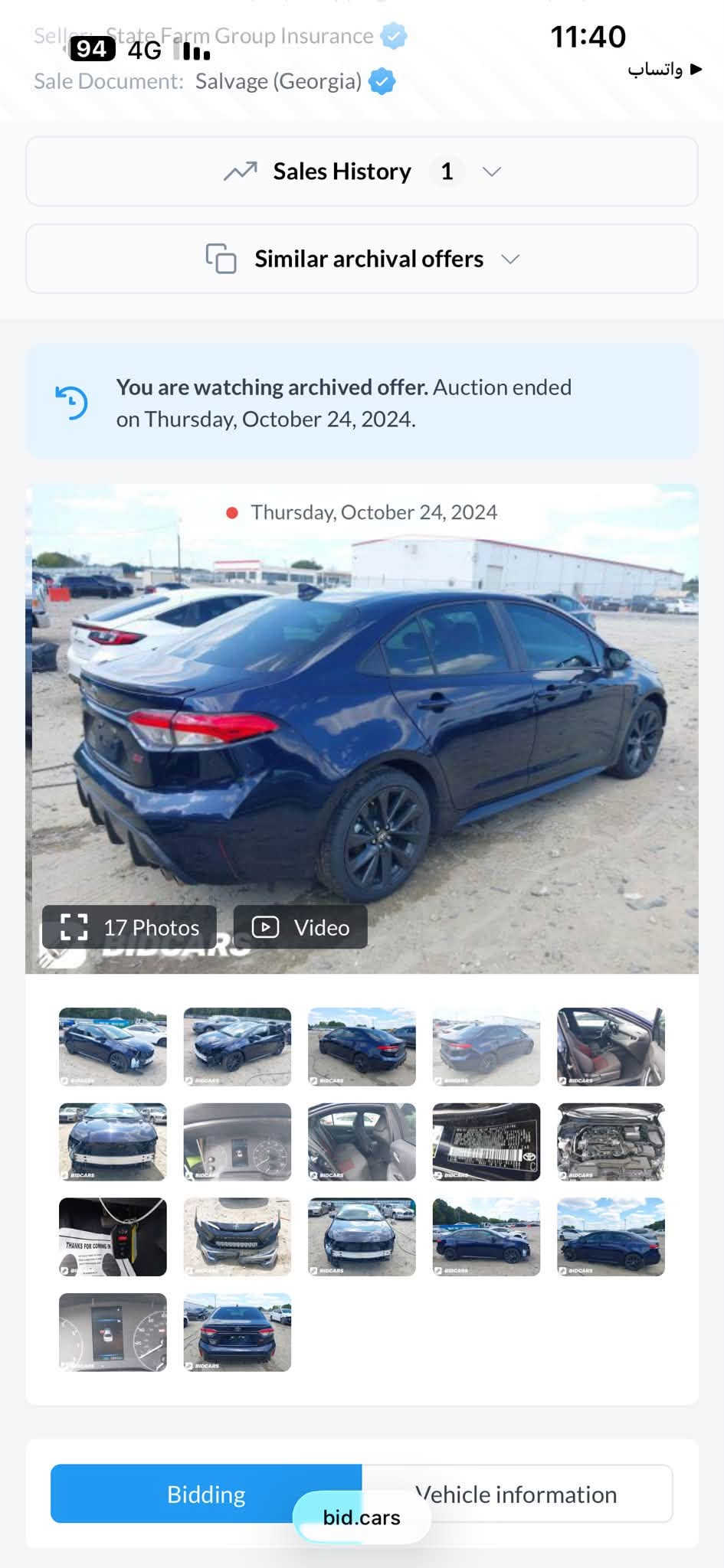View the rear trunk view thumbnail
Viewport: 724px width, 1568px height.
238,1332
